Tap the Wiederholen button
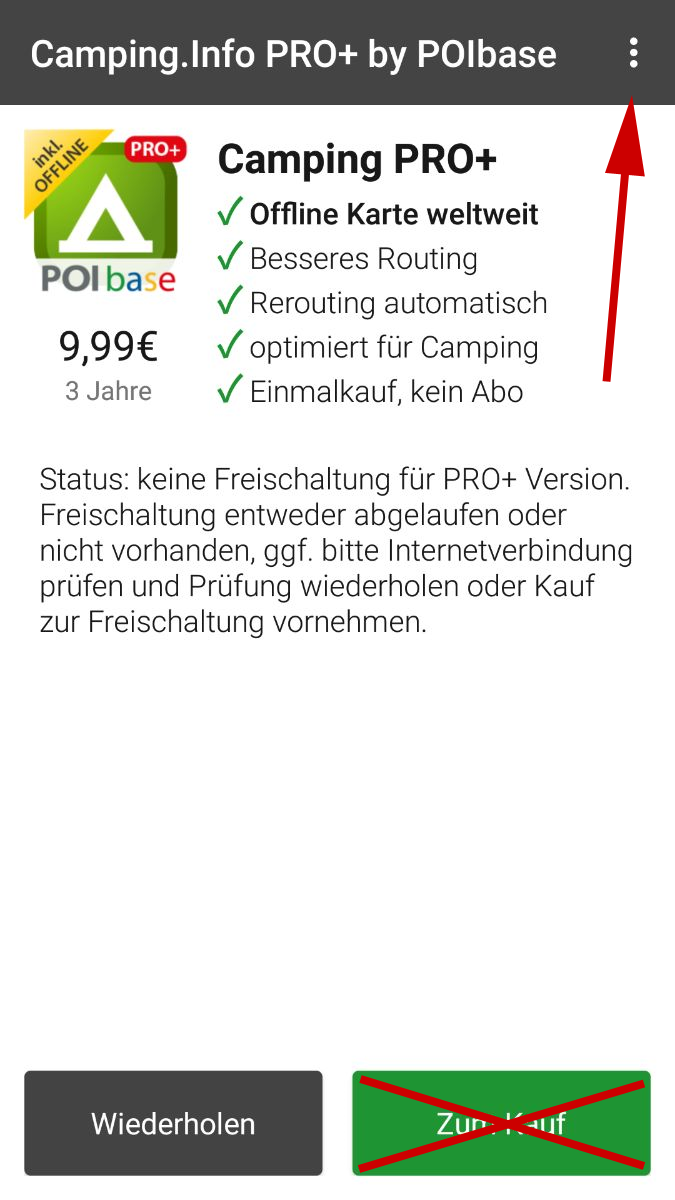The height and width of the screenshot is (1200, 675). (174, 1123)
